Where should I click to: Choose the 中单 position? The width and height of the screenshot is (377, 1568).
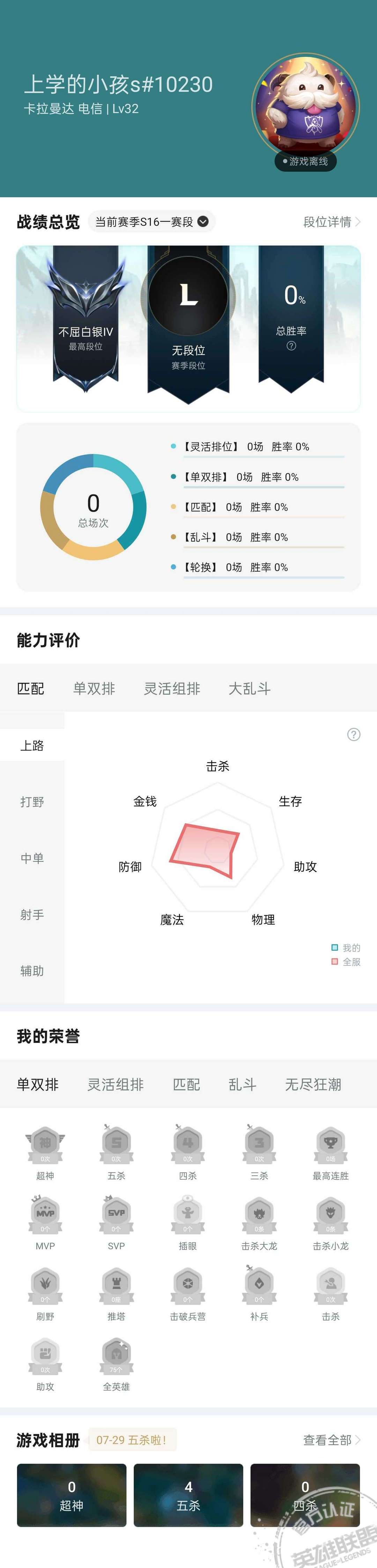tap(32, 858)
